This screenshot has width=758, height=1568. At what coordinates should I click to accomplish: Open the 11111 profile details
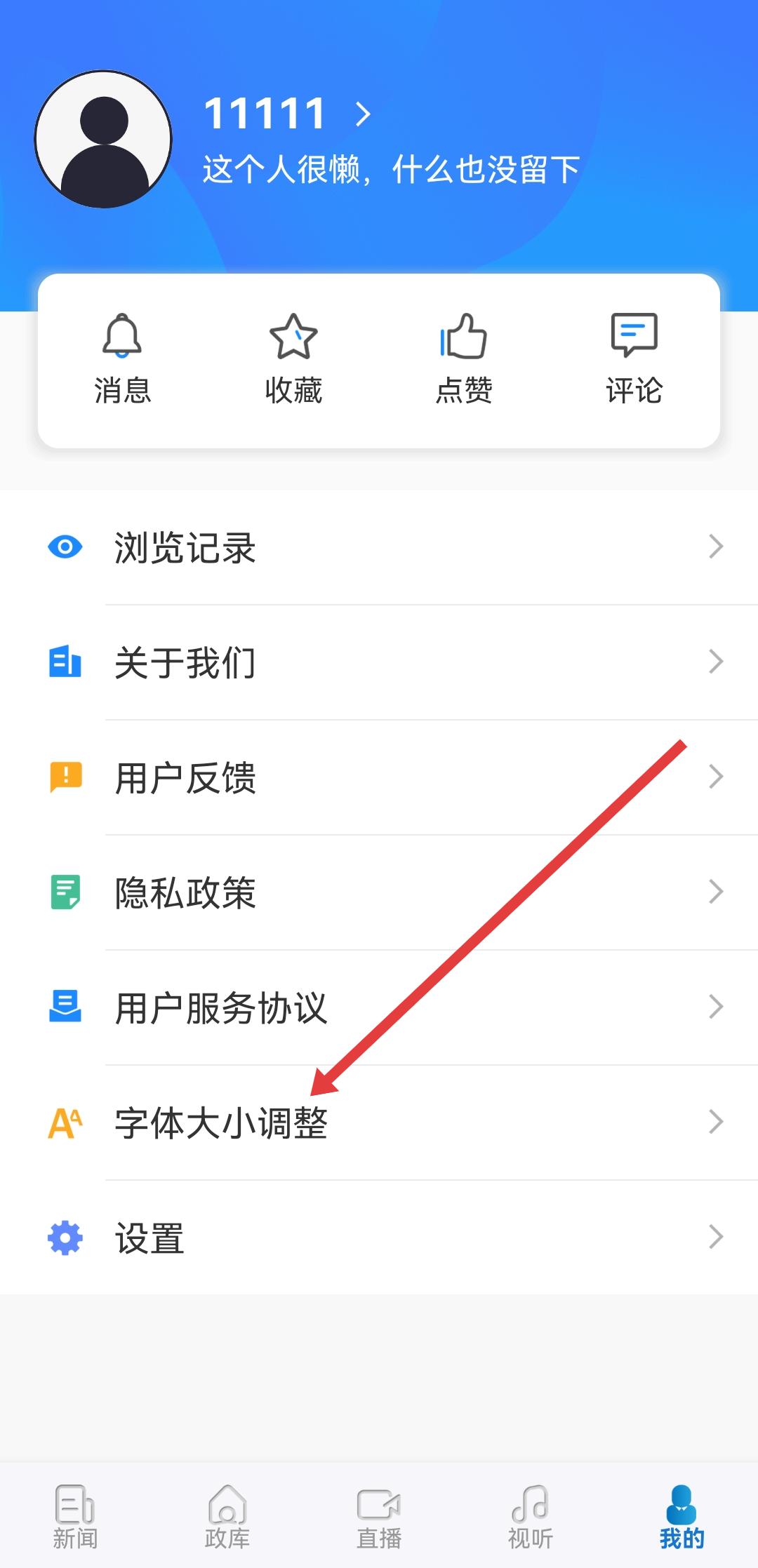(288, 114)
